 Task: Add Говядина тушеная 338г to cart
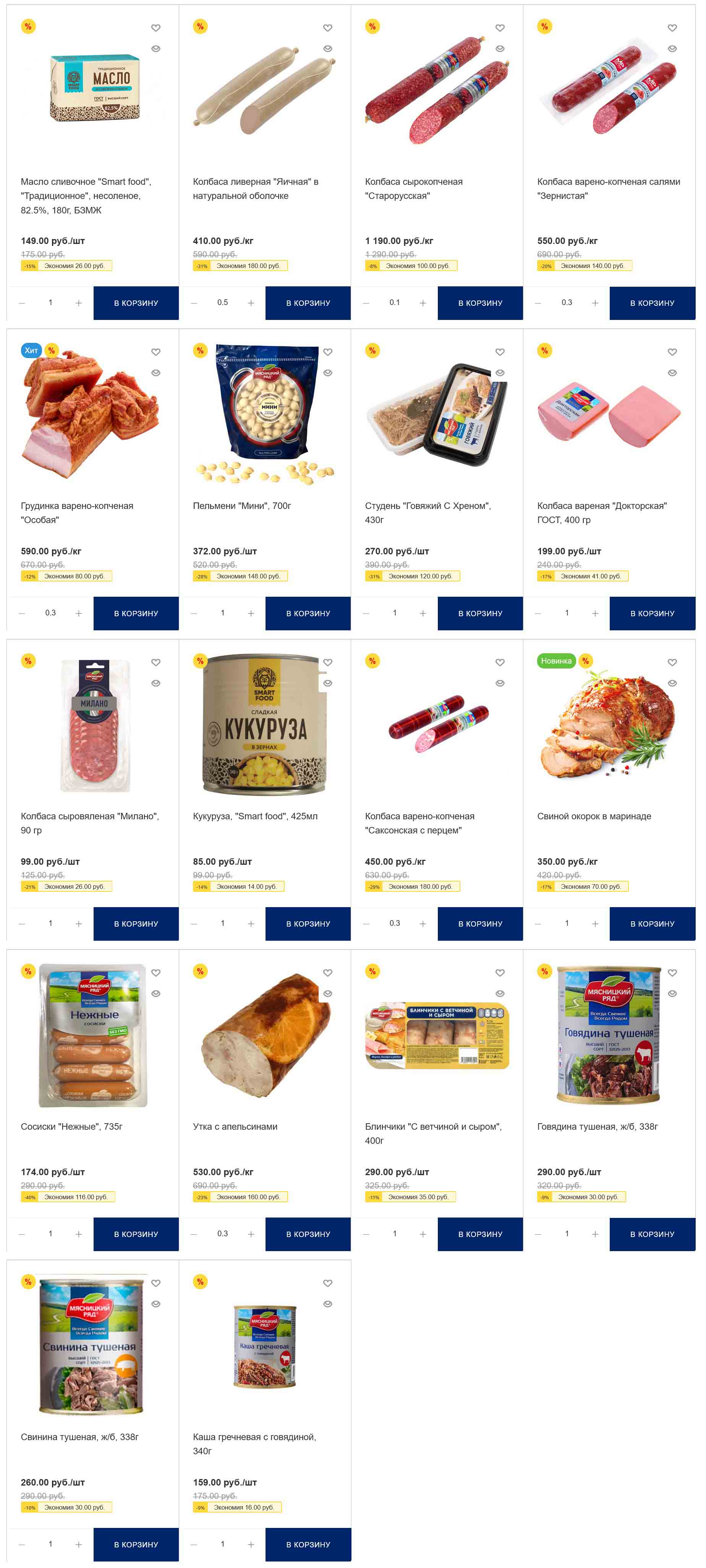click(652, 1234)
